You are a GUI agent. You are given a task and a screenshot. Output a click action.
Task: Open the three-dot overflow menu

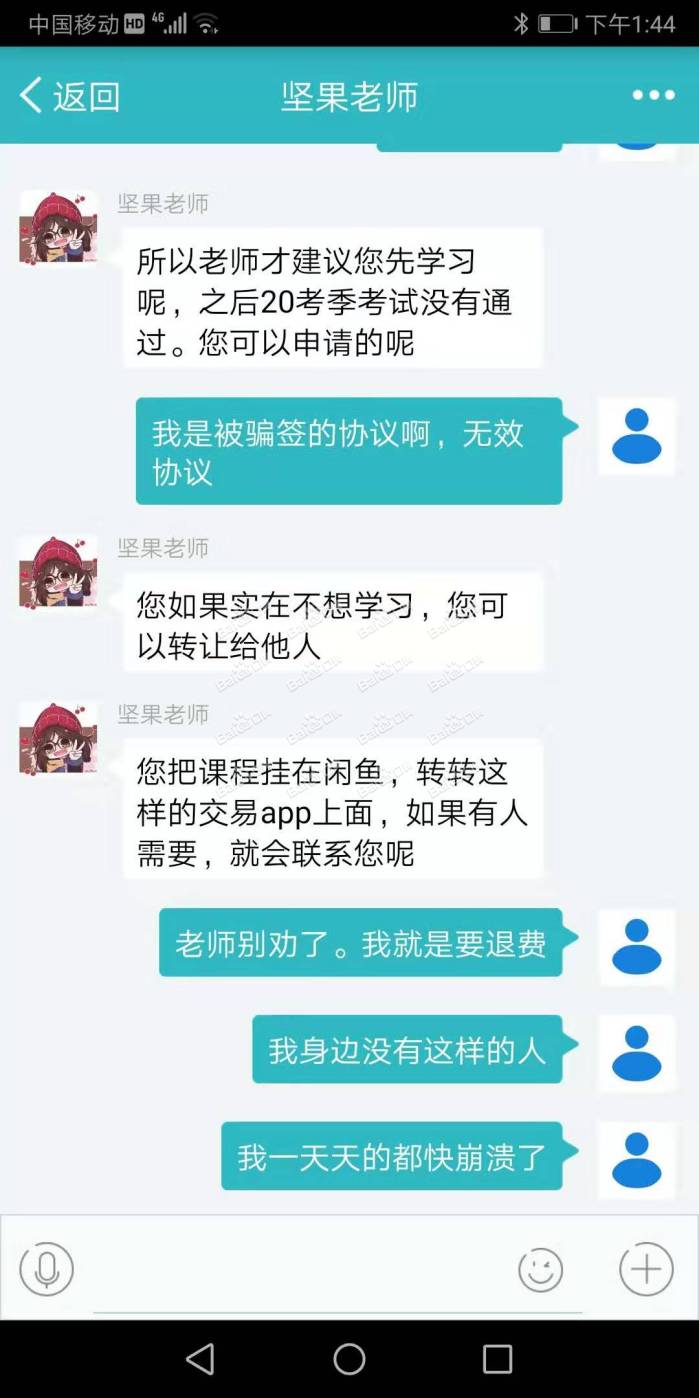click(x=653, y=96)
